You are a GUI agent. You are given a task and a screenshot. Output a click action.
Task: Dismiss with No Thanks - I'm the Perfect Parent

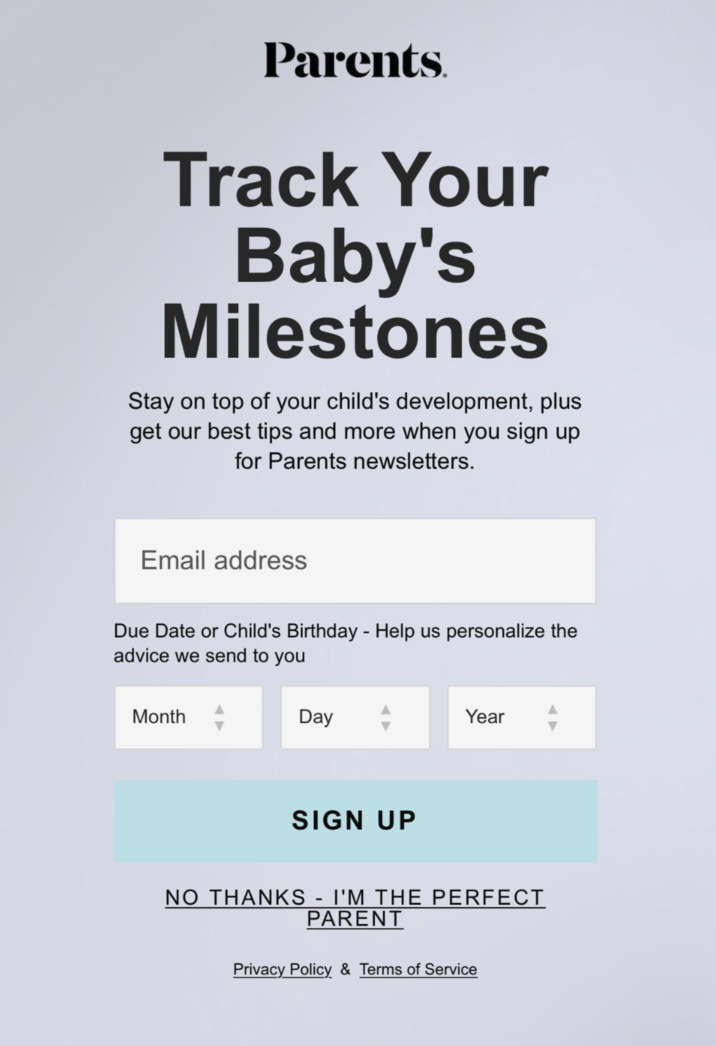coord(355,907)
